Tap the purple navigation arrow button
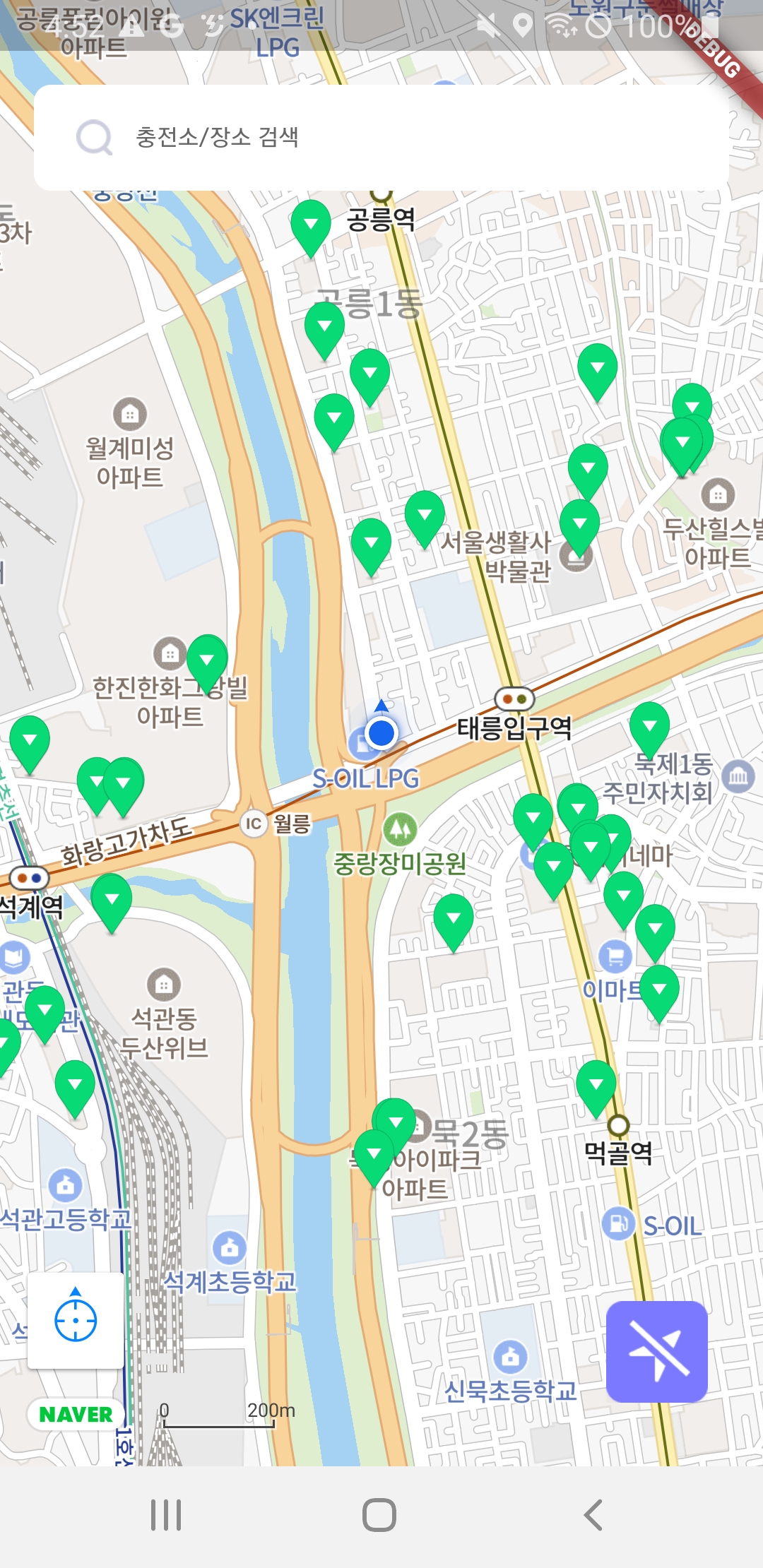The height and width of the screenshot is (1568, 763). 656,1351
